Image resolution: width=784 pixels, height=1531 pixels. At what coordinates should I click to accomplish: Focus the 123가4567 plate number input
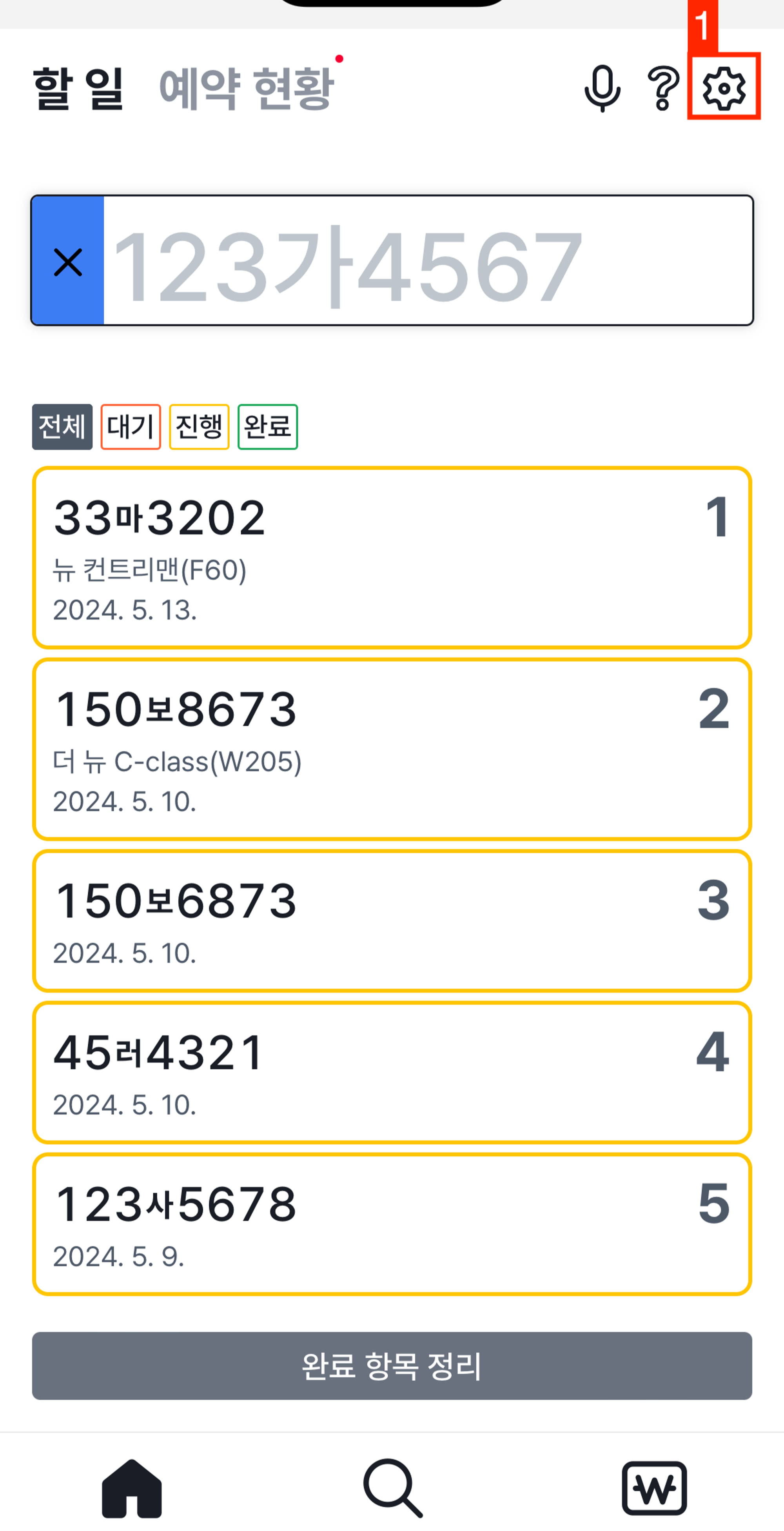tap(428, 262)
